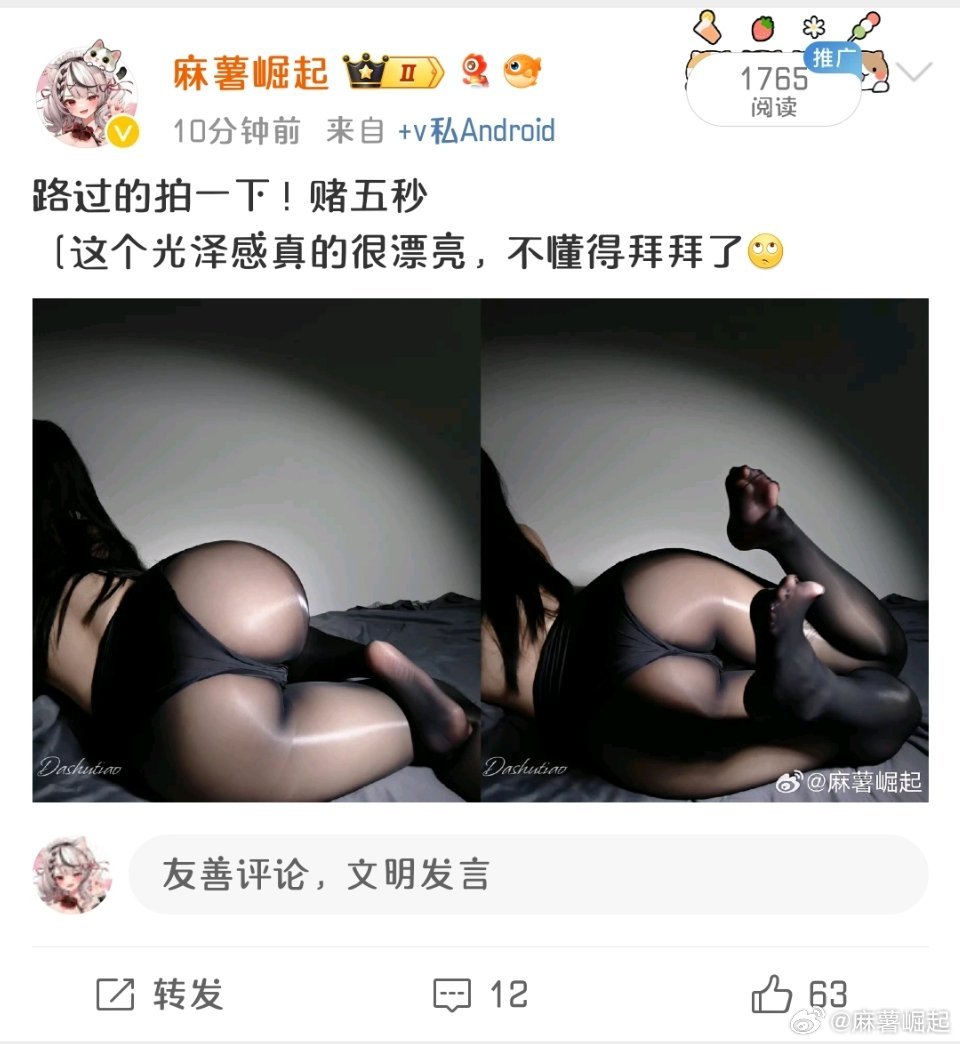960x1044 pixels.
Task: Open the post author's profile avatar
Action: pos(88,95)
